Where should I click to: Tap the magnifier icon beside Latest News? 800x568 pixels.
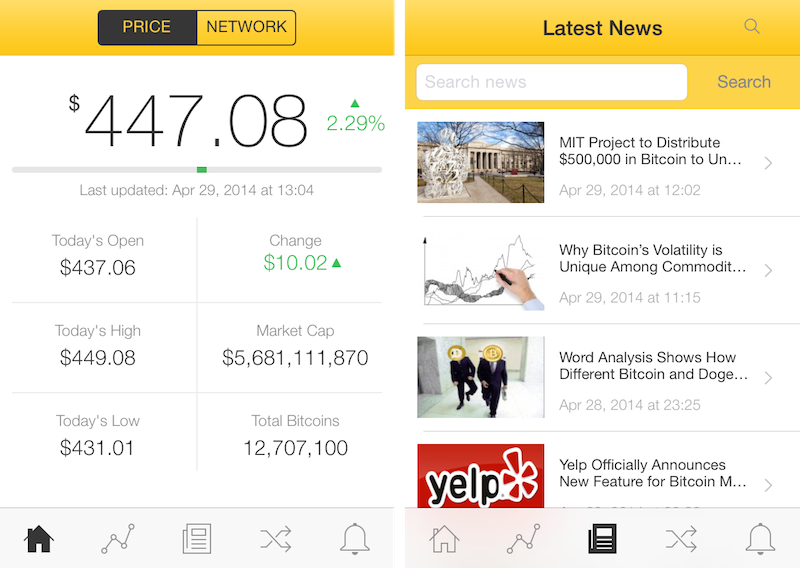(752, 27)
